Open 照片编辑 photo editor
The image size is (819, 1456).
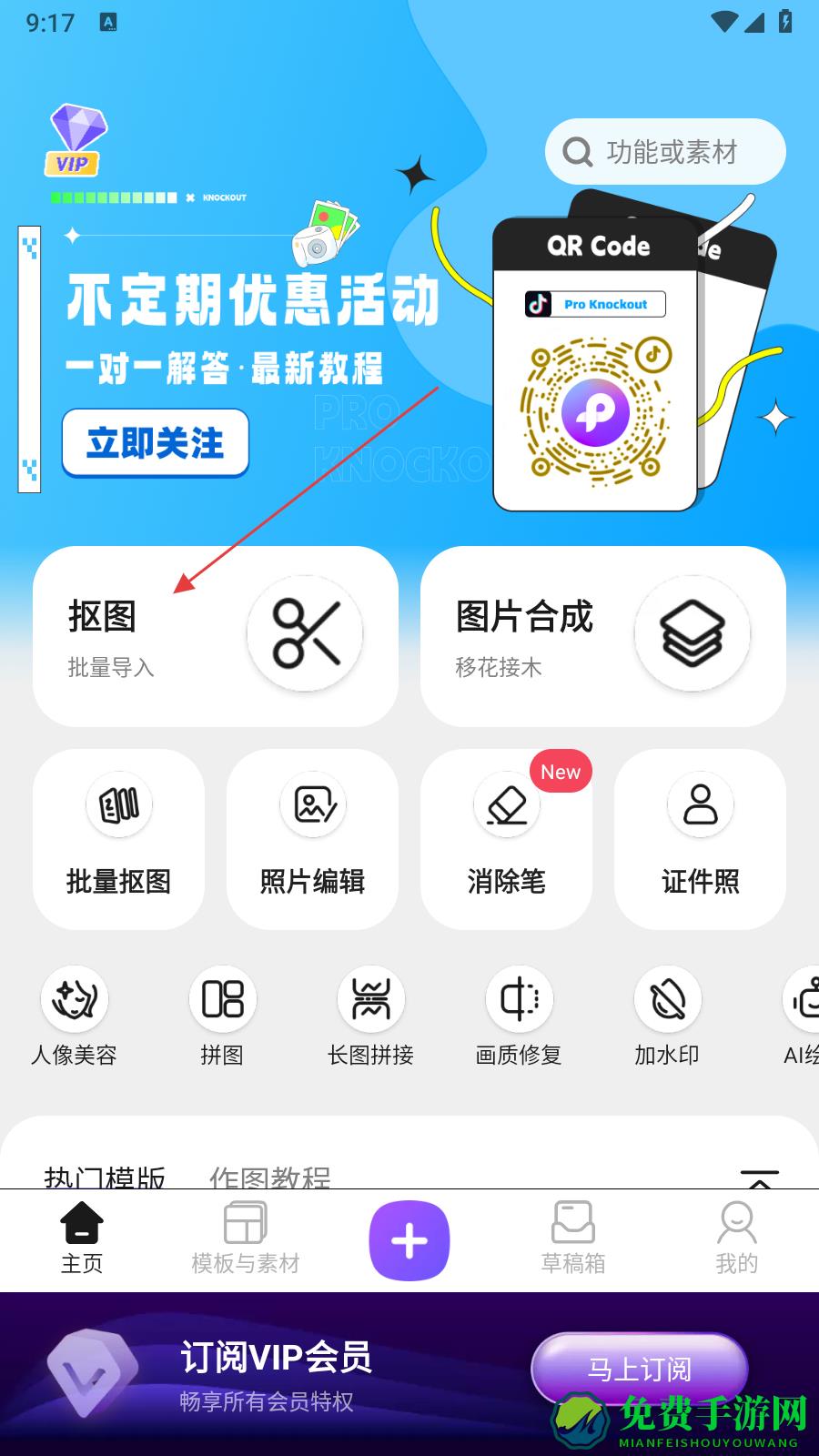pos(312,839)
